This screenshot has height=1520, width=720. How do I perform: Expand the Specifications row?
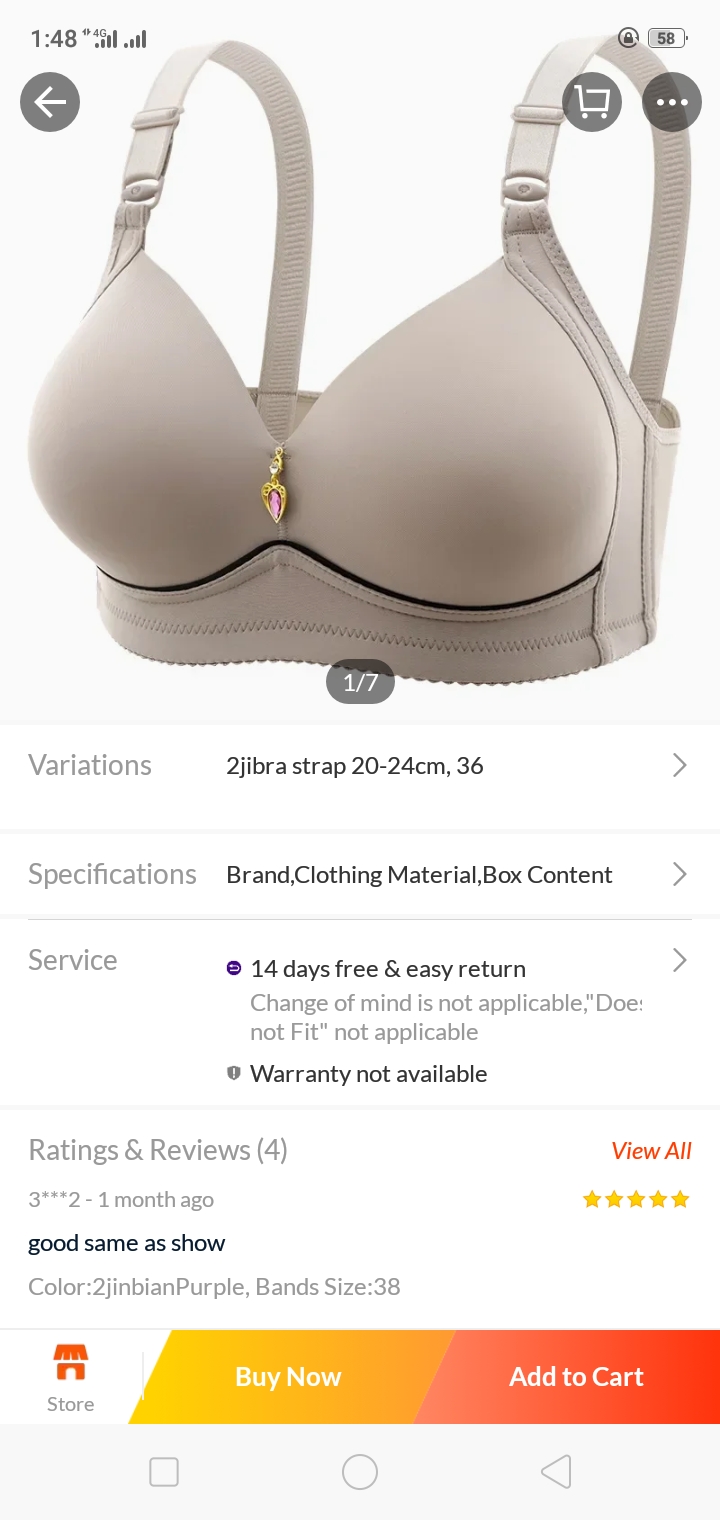[360, 874]
